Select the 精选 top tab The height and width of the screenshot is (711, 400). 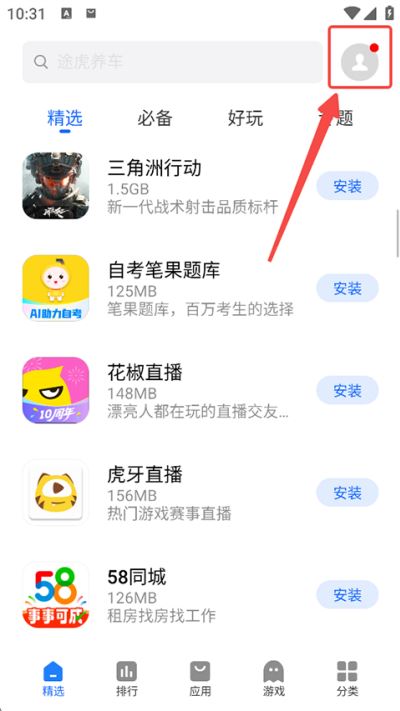65,118
